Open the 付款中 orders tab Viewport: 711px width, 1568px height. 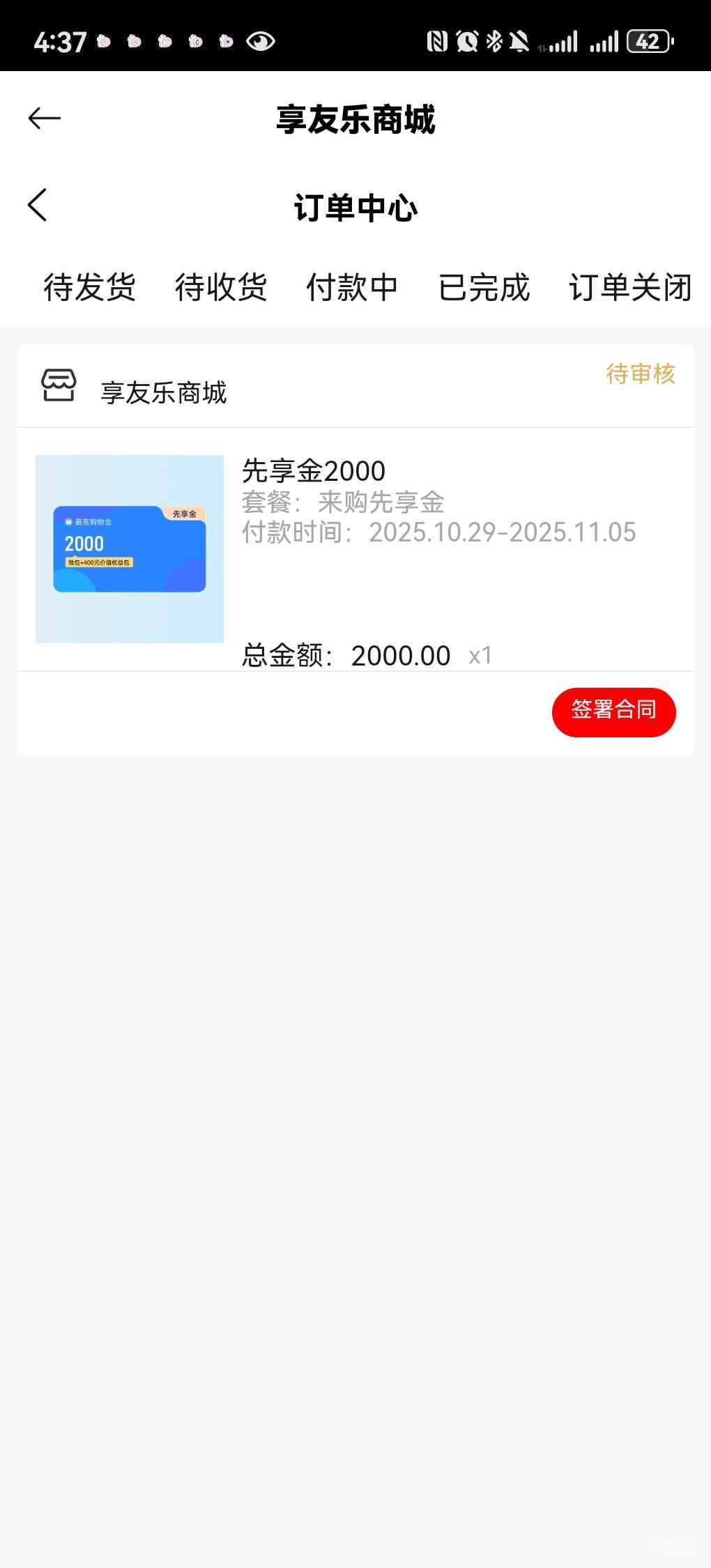pyautogui.click(x=352, y=287)
